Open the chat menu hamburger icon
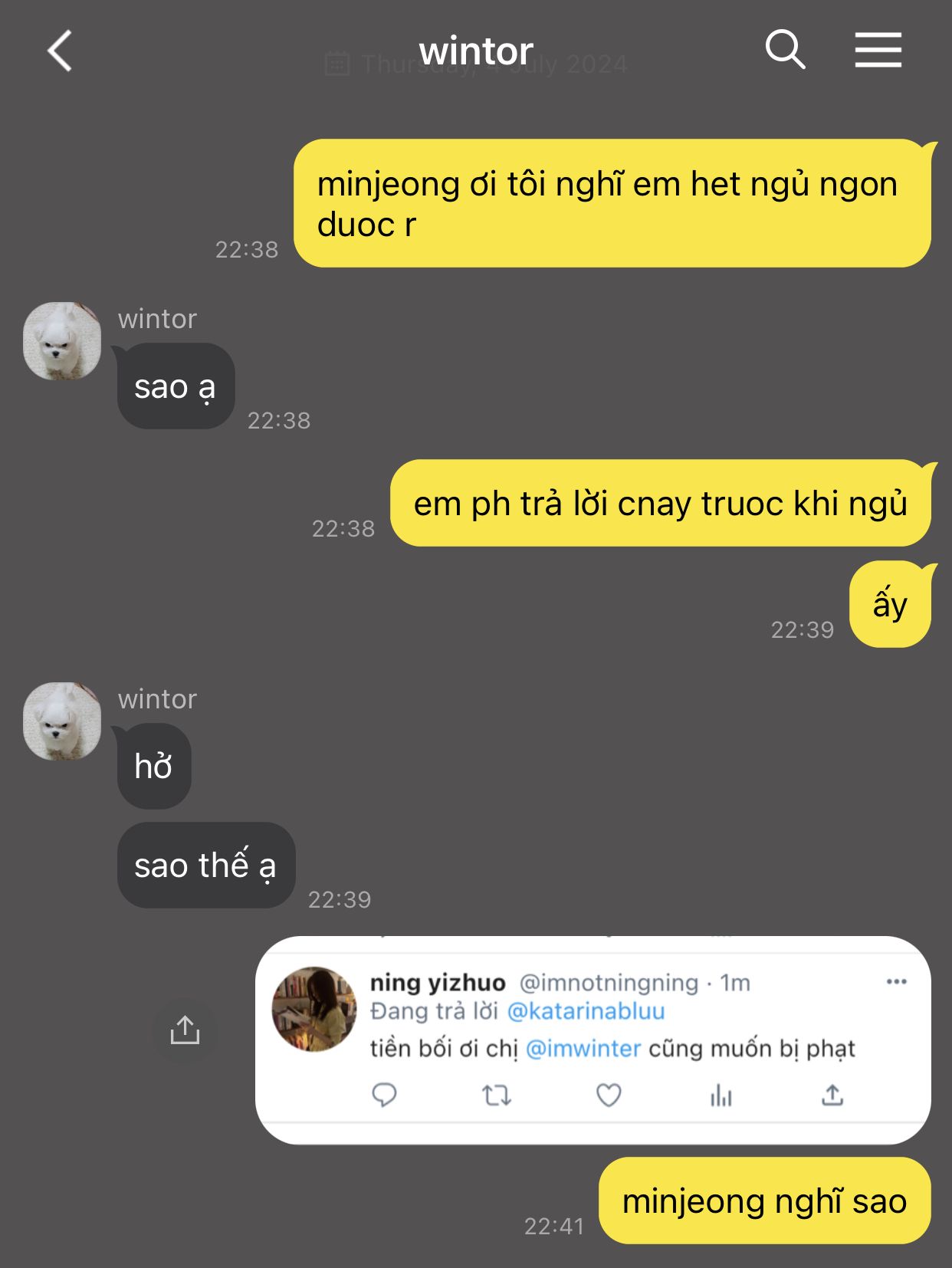The height and width of the screenshot is (1268, 952). [878, 51]
